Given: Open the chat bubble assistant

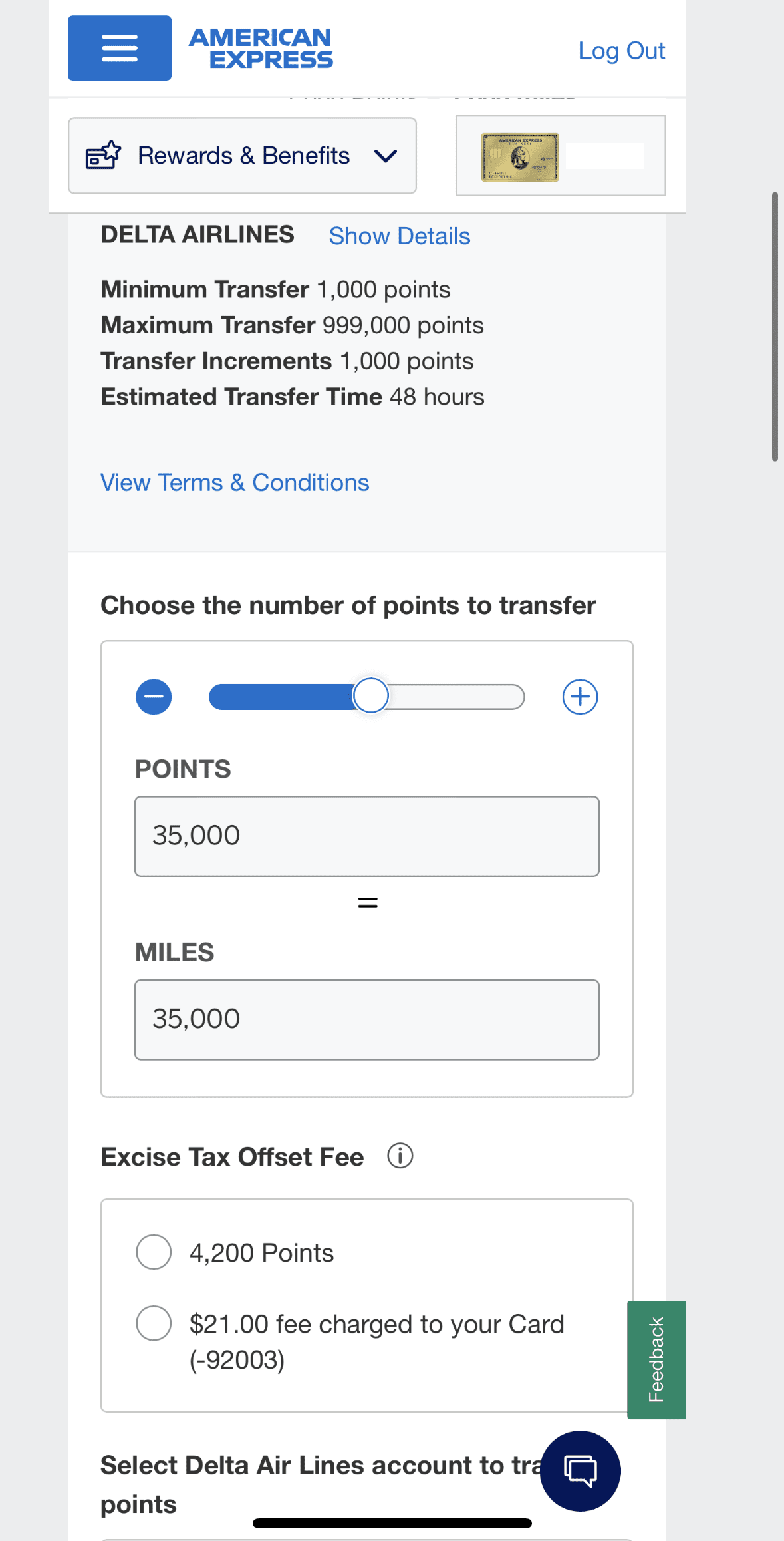Looking at the screenshot, I should tap(581, 1471).
